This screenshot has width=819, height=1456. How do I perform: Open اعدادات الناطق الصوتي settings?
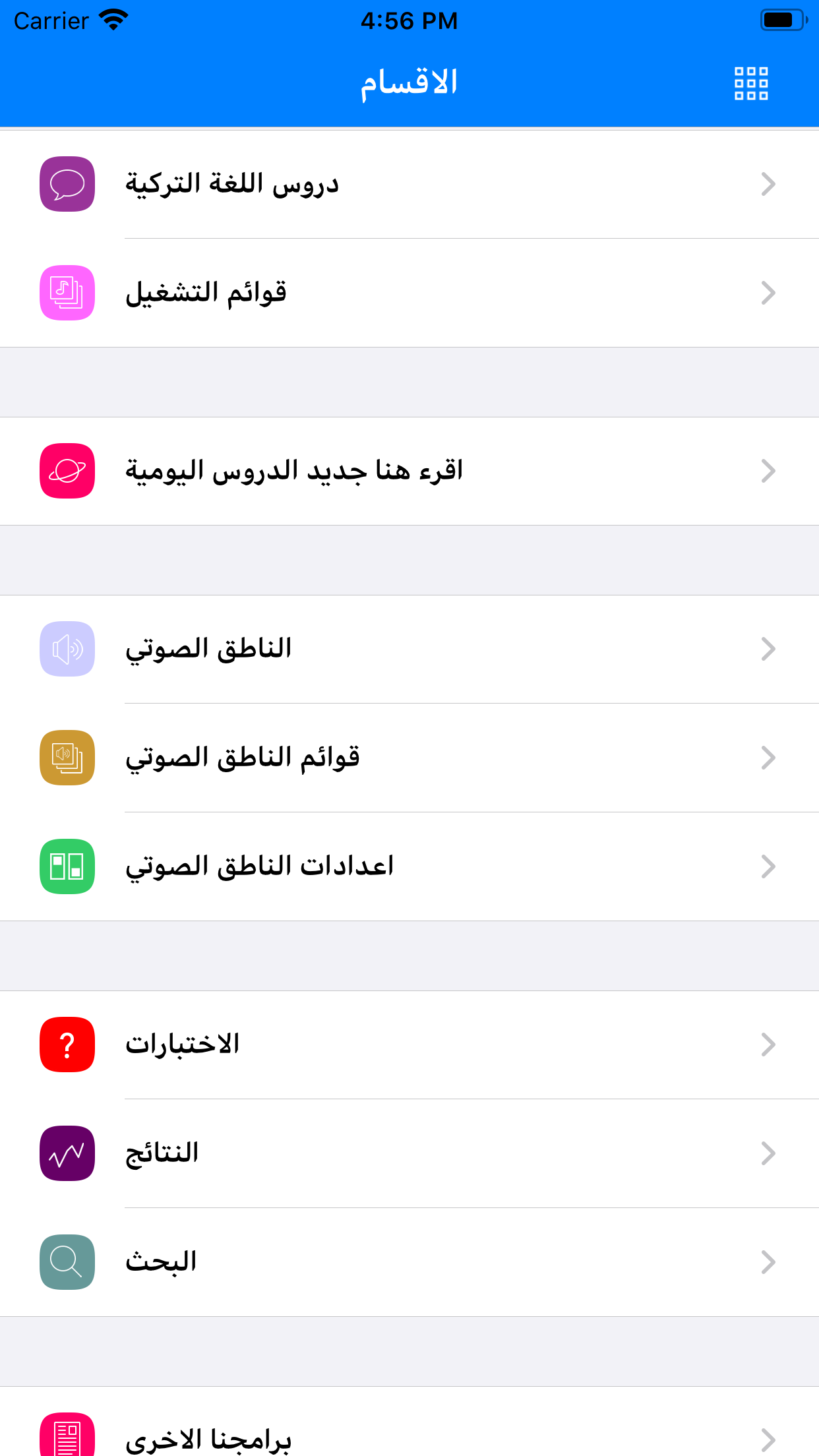[409, 866]
